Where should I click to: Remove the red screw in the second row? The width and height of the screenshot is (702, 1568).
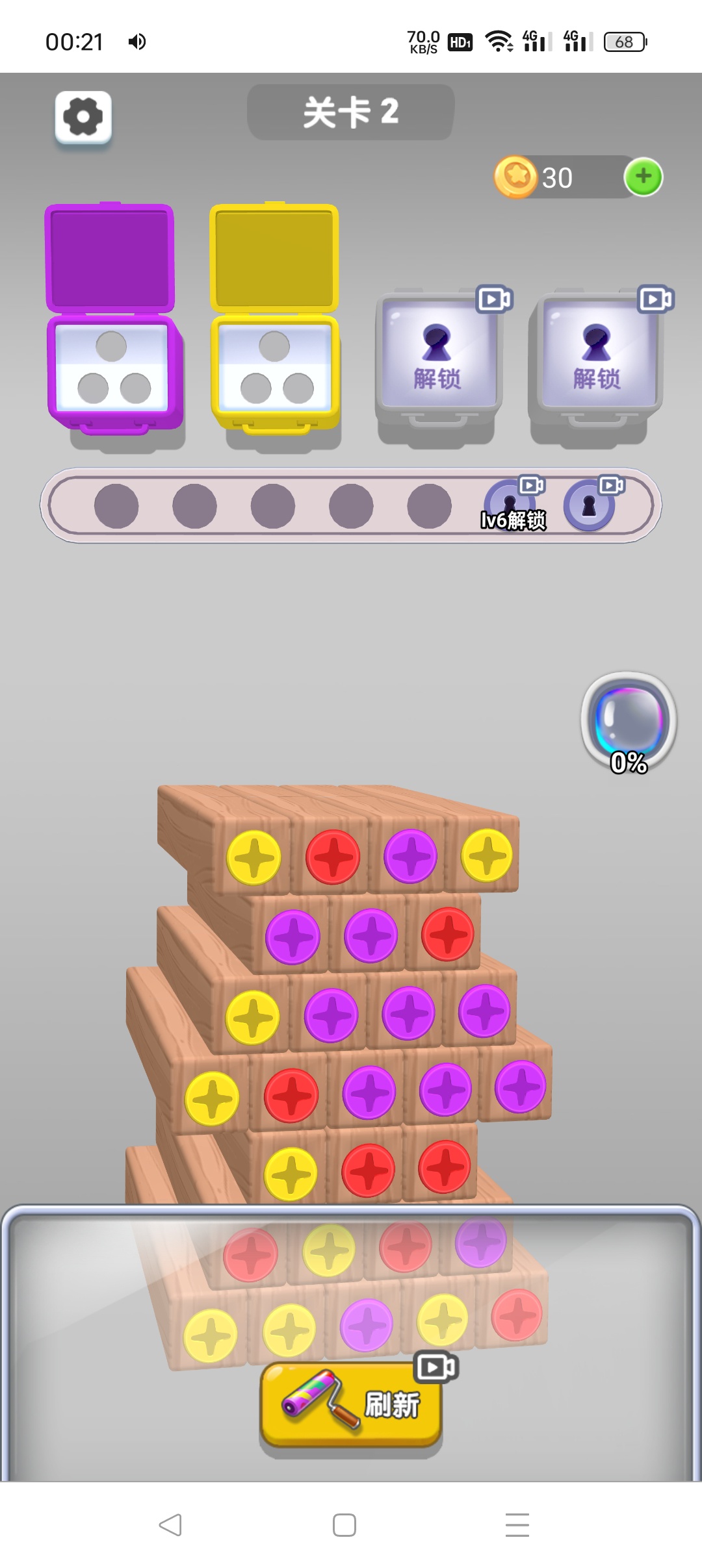coord(447,934)
